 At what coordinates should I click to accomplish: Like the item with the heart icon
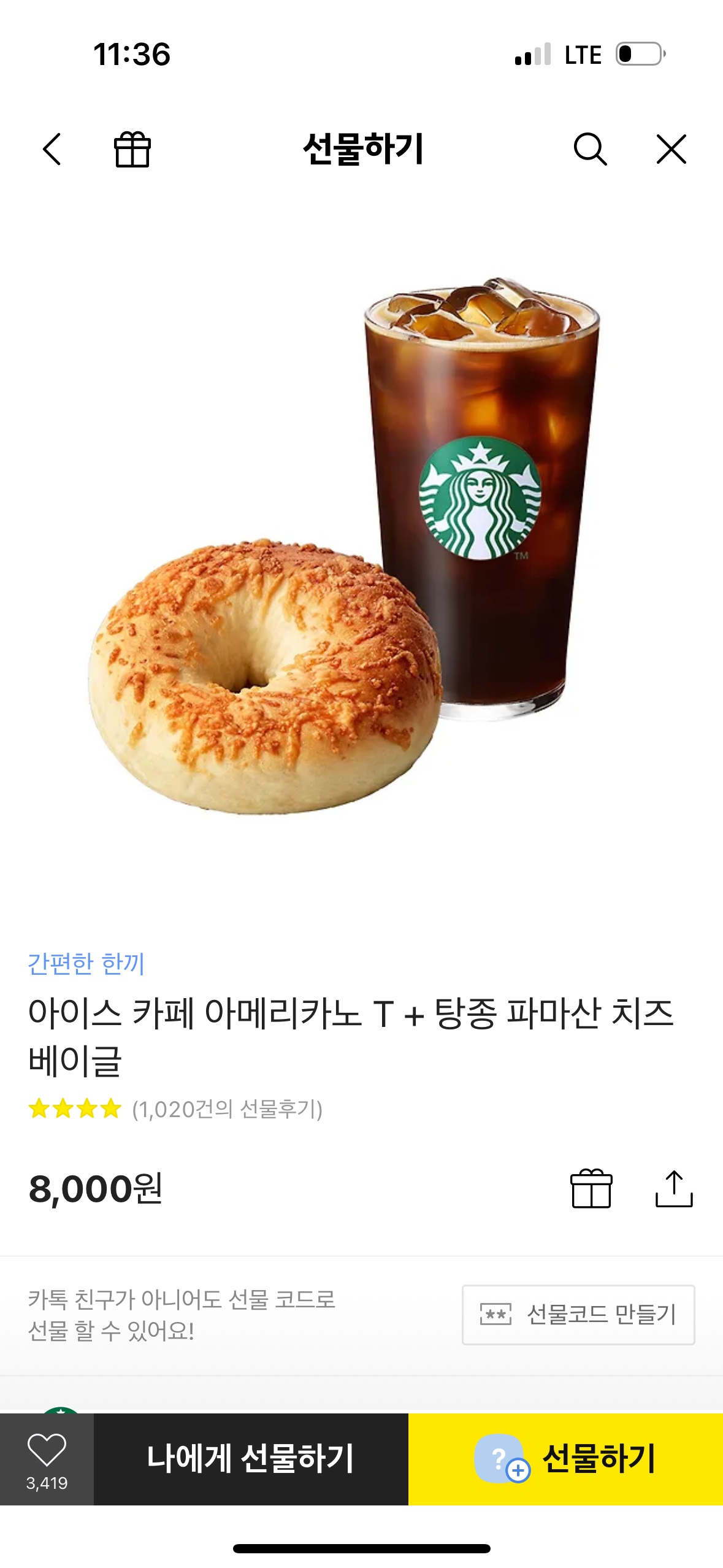click(47, 1458)
